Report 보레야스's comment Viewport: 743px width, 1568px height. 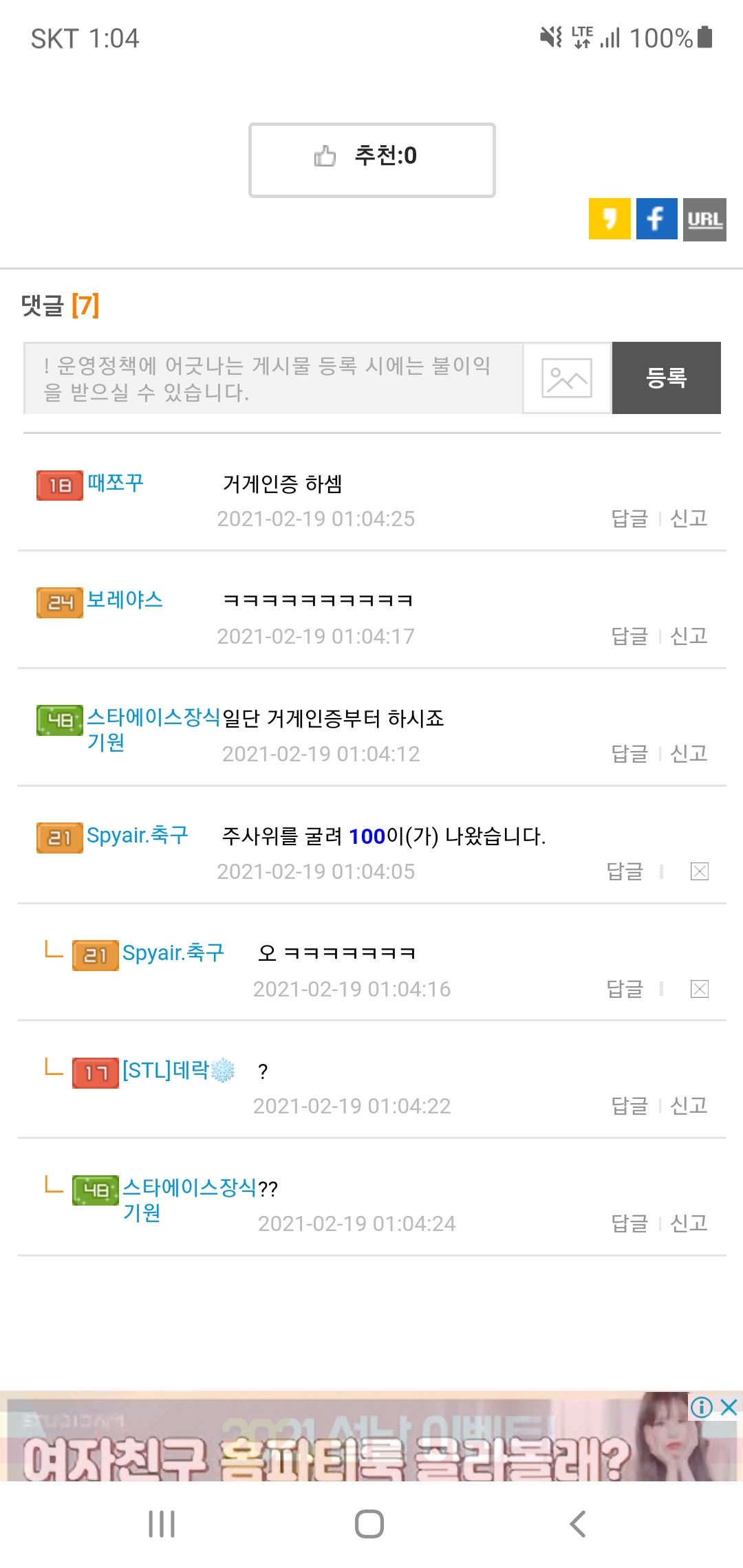point(689,636)
